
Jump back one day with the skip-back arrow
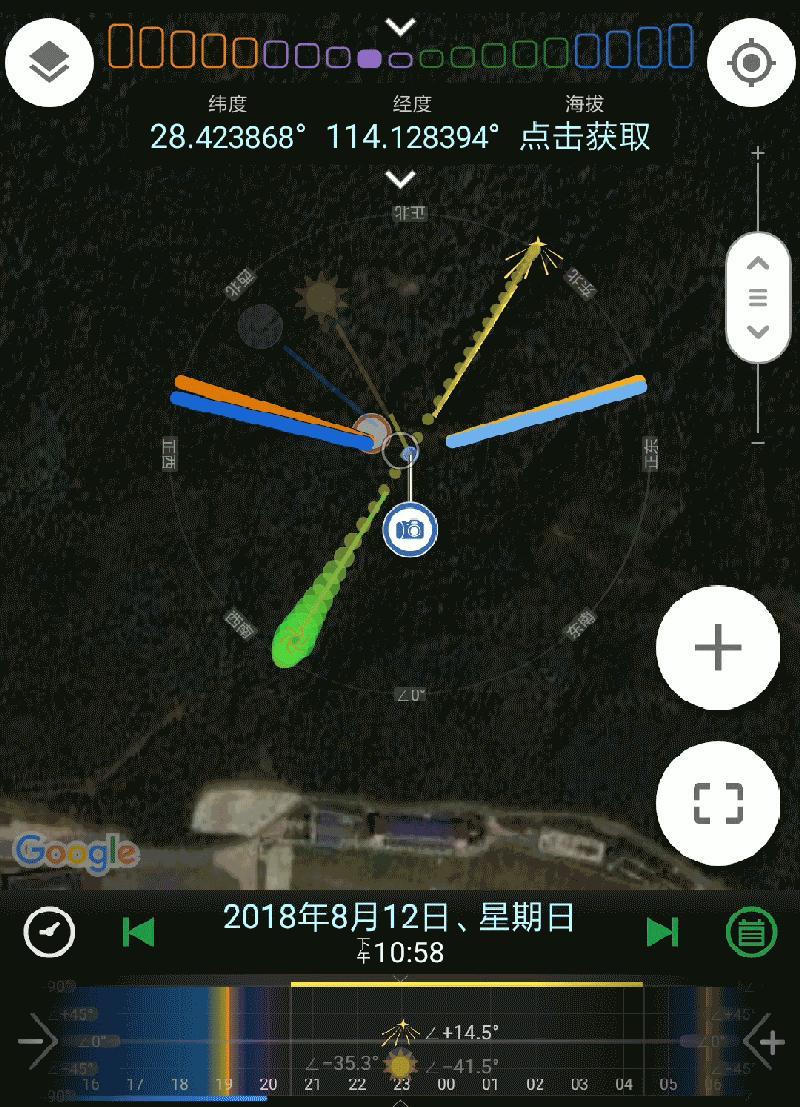click(x=138, y=930)
